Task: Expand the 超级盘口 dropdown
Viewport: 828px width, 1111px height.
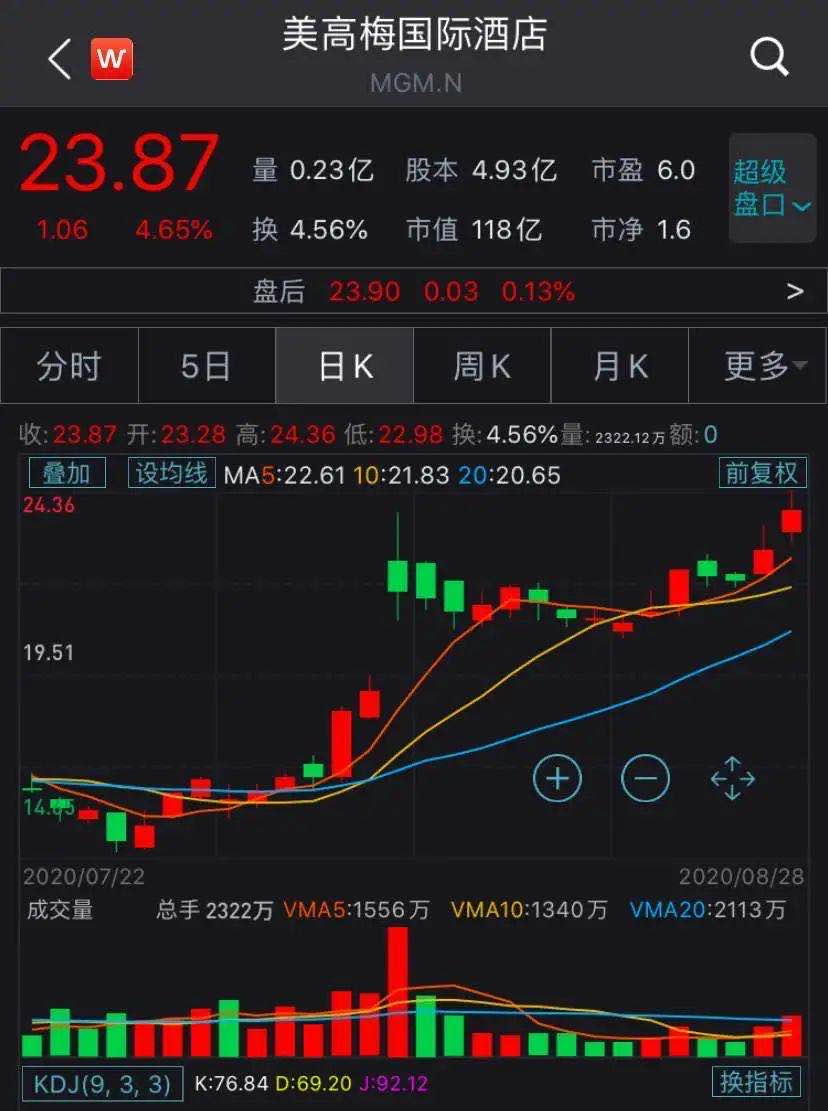Action: [771, 188]
